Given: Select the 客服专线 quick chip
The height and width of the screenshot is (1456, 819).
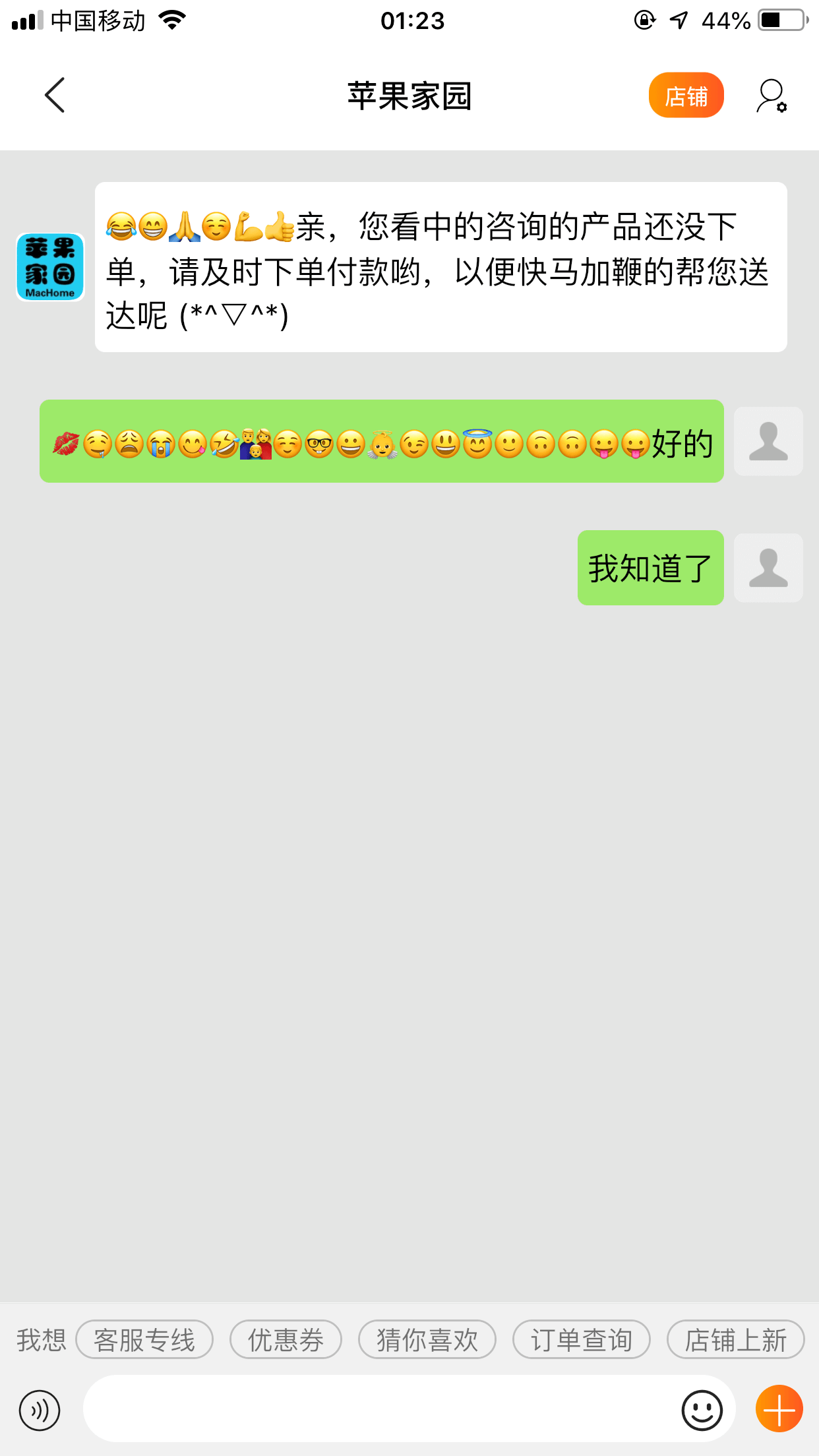Looking at the screenshot, I should click(x=144, y=1339).
